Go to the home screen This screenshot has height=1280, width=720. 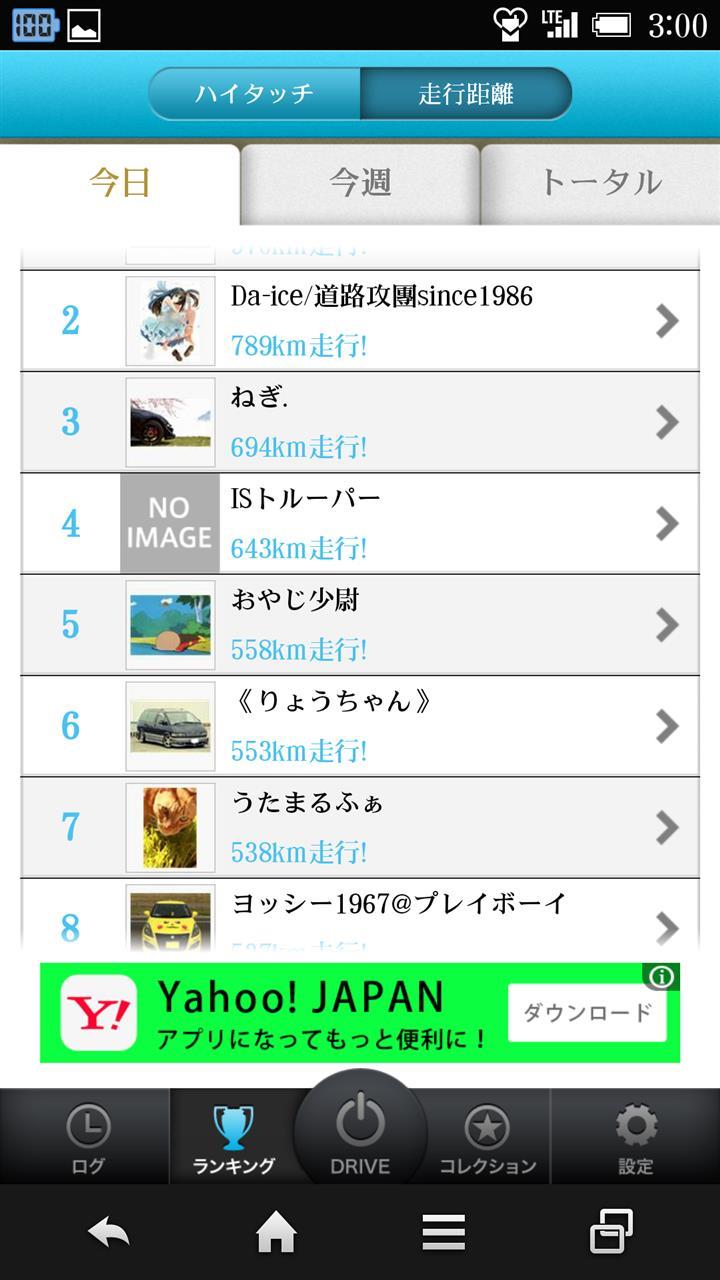coord(276,1233)
